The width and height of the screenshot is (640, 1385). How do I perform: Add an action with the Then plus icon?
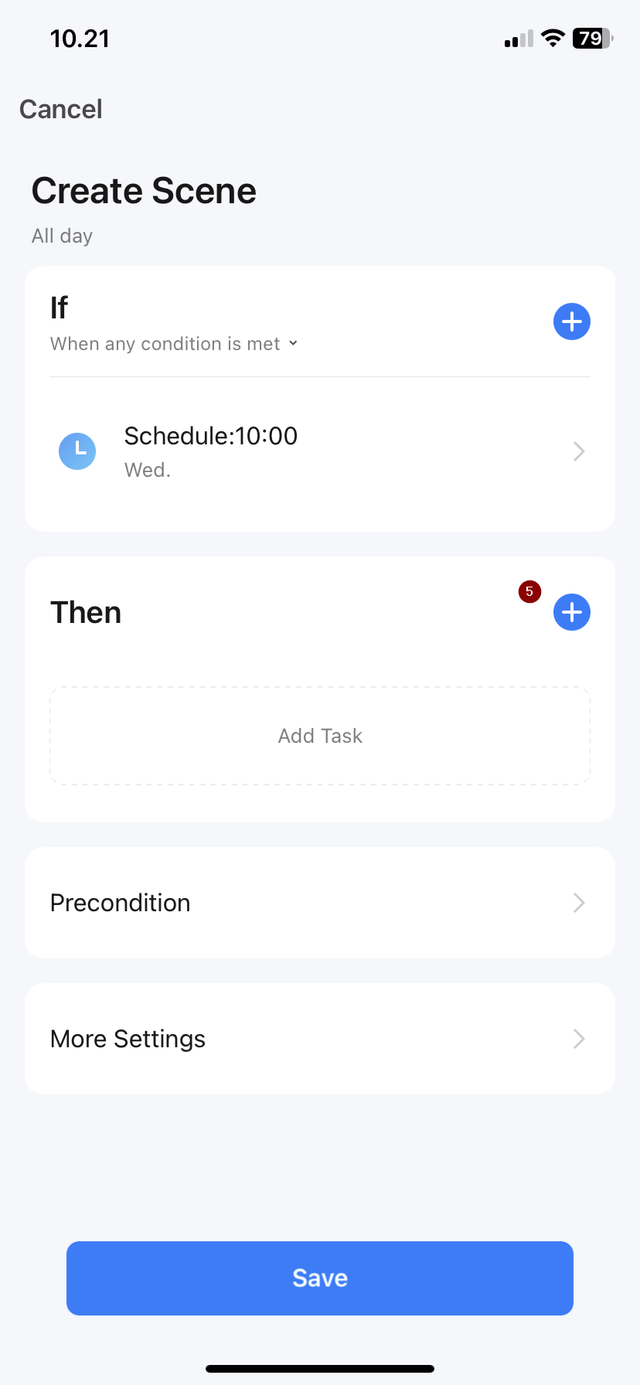572,612
